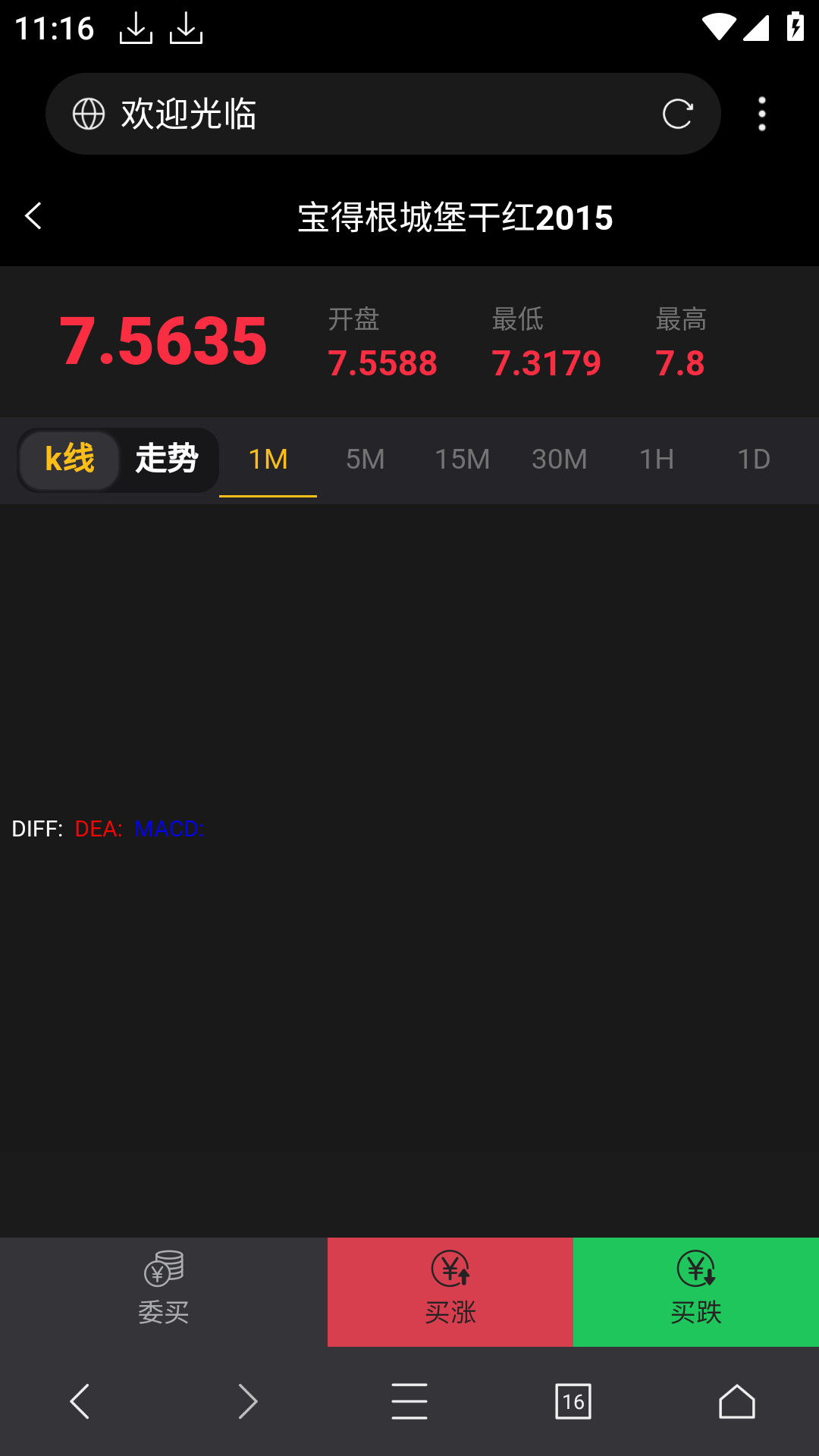Show the 30M interval chart
The width and height of the screenshot is (819, 1456).
[560, 460]
